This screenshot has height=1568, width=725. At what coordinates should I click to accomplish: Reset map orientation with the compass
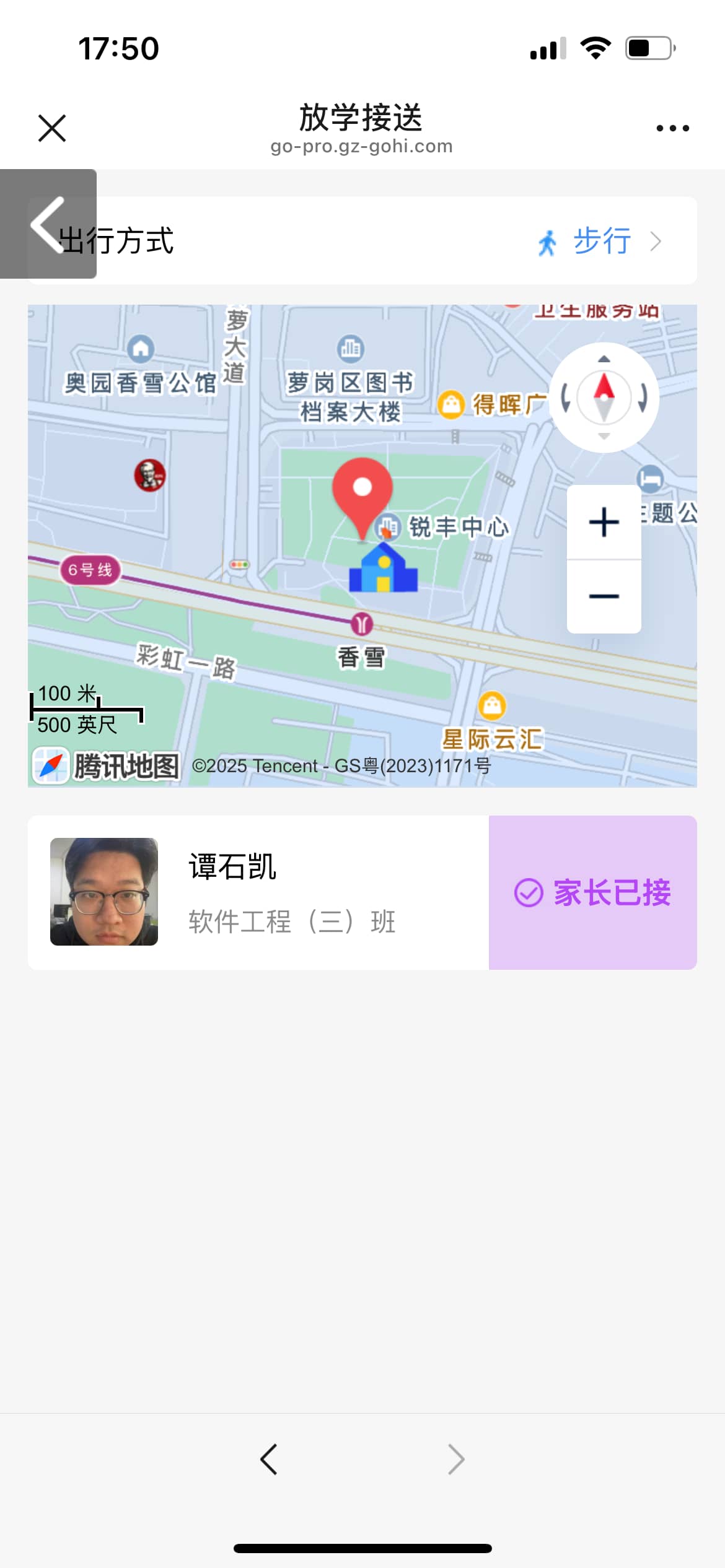(604, 398)
